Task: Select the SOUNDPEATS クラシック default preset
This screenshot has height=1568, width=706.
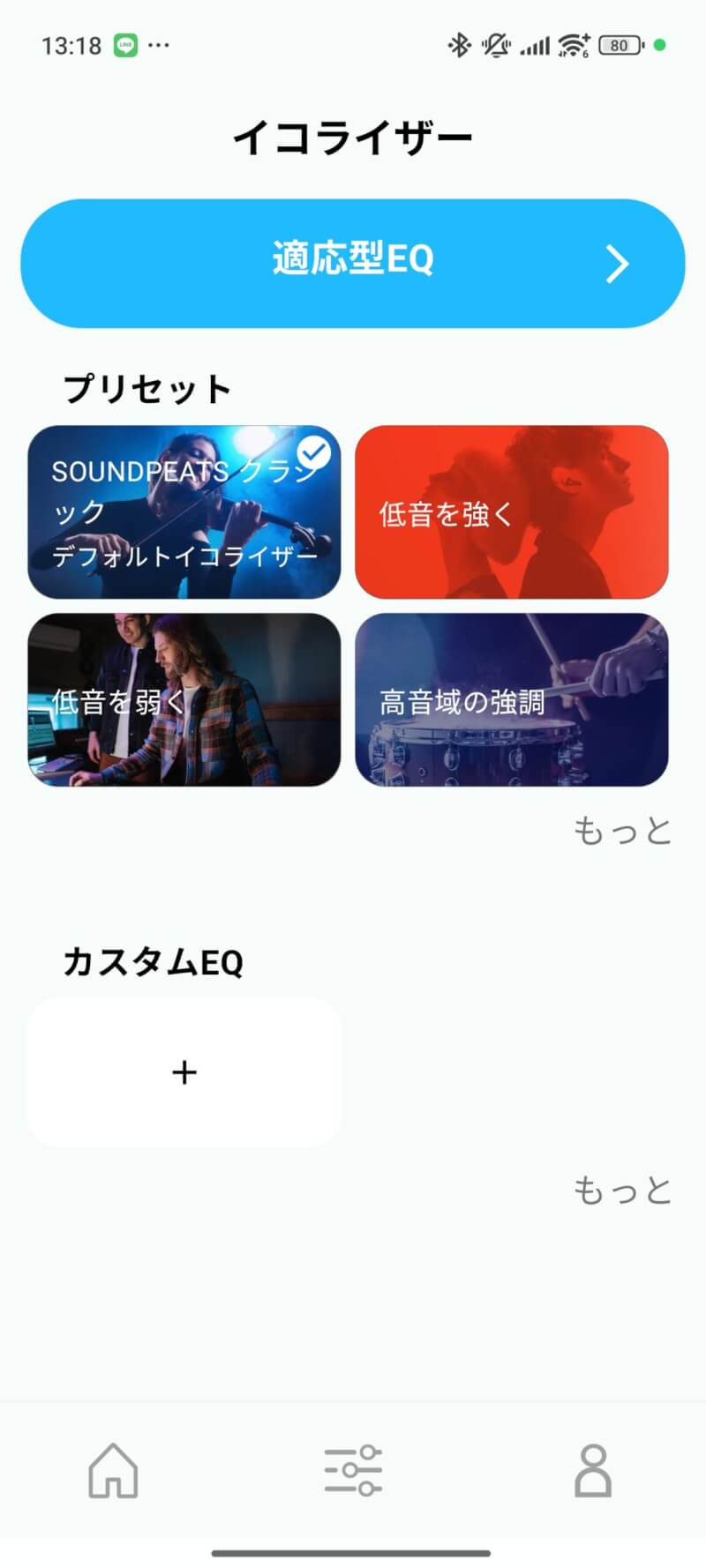Action: [x=184, y=512]
